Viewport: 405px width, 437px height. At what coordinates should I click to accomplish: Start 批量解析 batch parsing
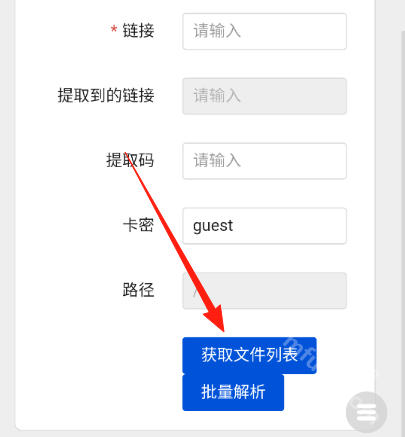233,392
